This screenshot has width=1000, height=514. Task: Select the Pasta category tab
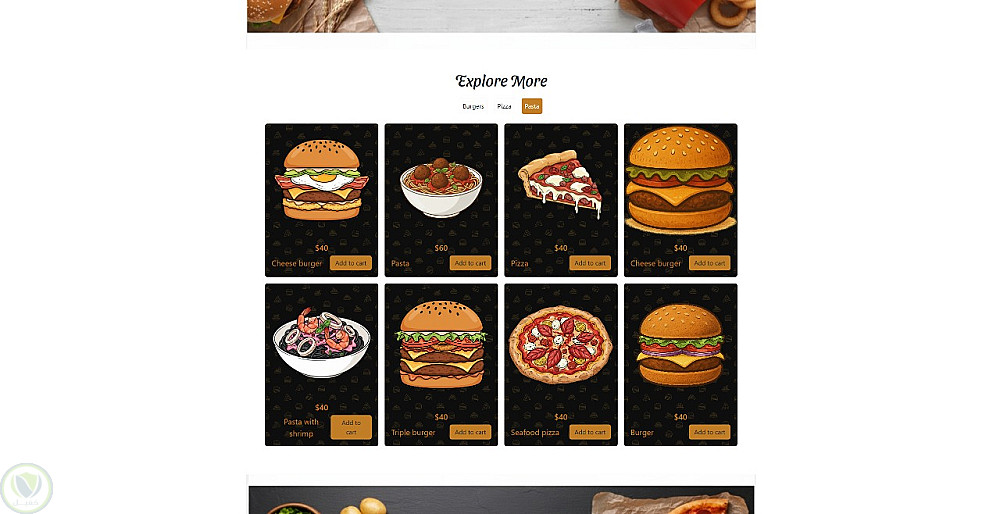pos(532,106)
